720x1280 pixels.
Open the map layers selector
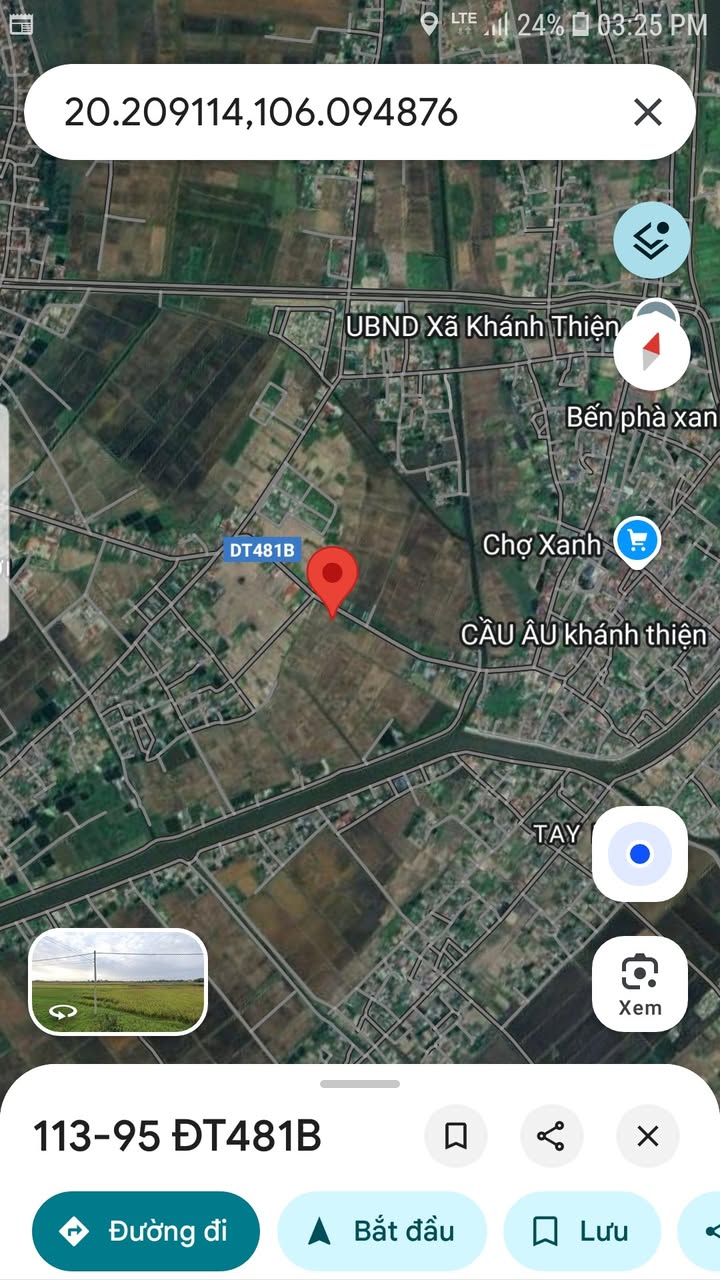click(652, 240)
